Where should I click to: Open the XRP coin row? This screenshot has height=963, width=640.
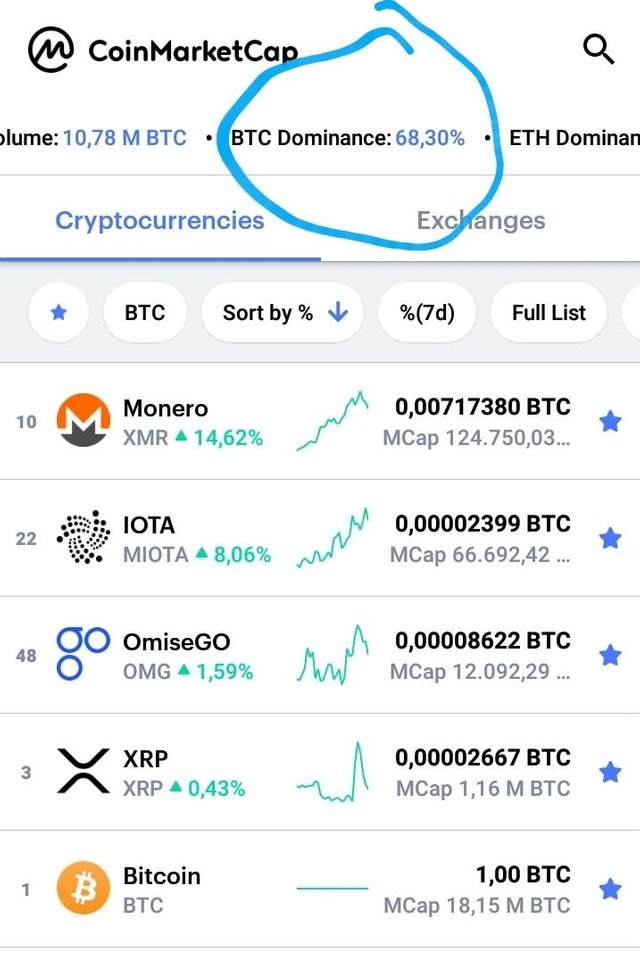(300, 773)
